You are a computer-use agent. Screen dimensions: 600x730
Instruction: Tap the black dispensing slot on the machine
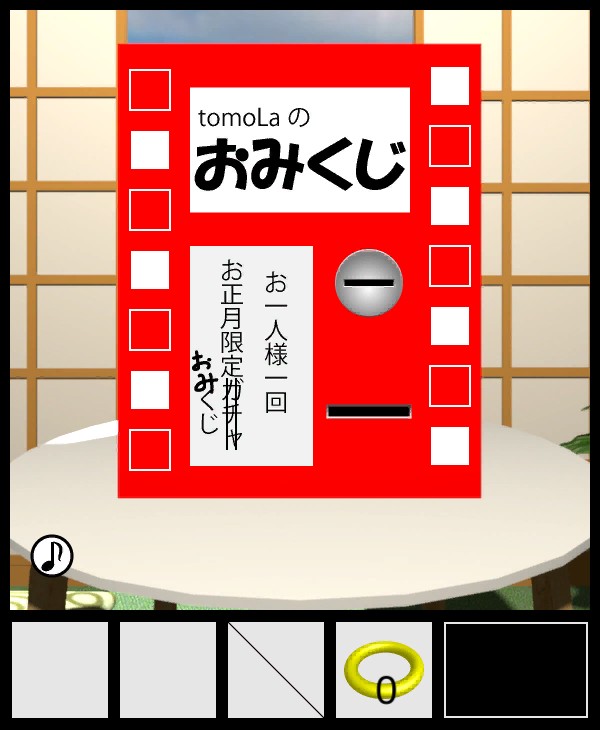369,411
